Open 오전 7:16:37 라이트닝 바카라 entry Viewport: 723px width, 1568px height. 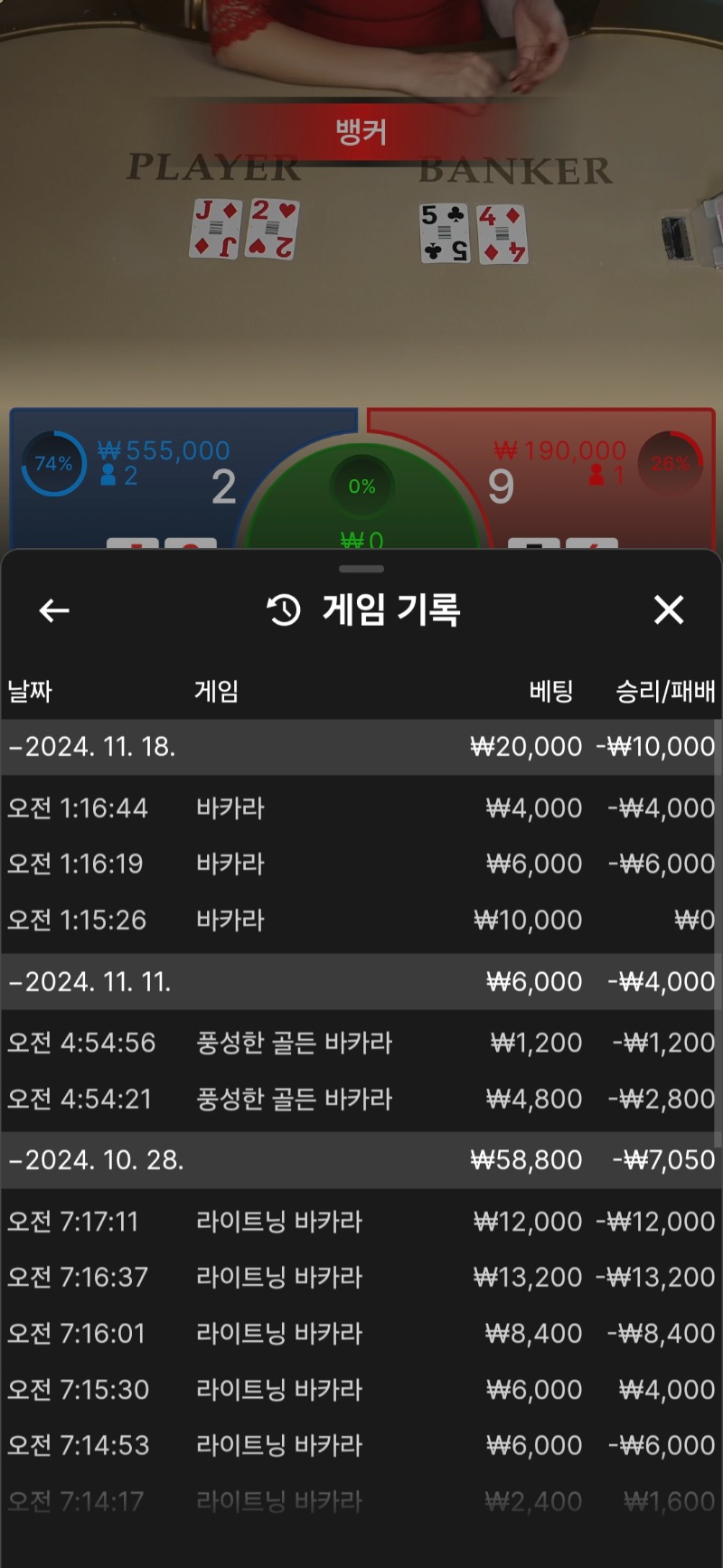pyautogui.click(x=360, y=1278)
